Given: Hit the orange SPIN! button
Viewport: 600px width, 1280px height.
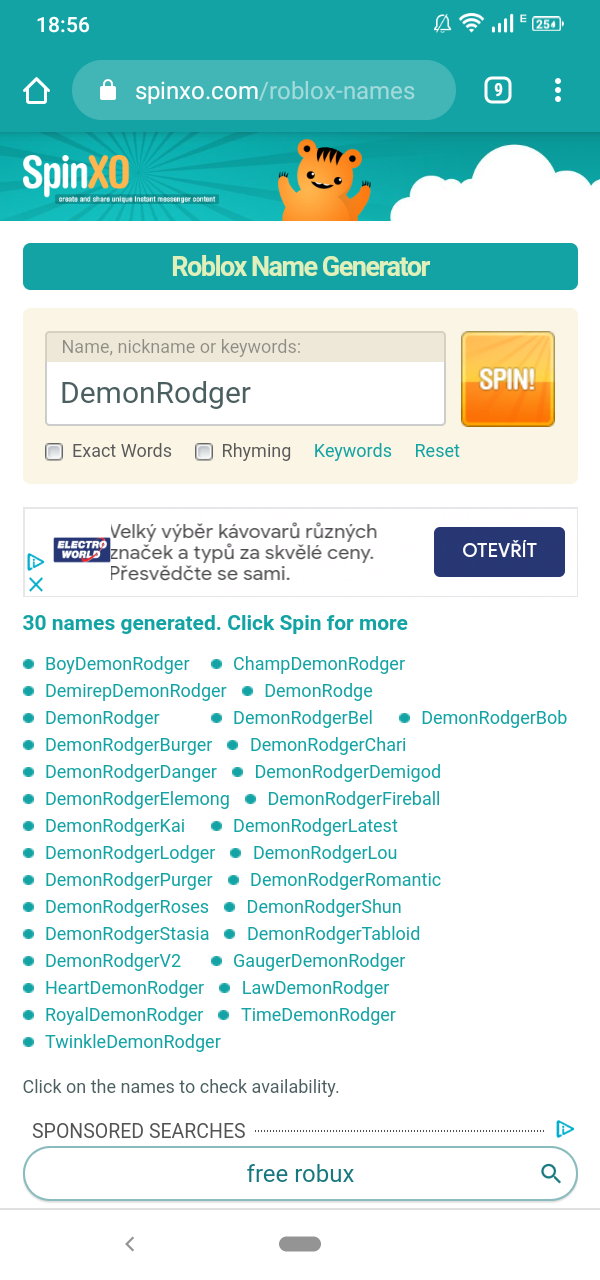Looking at the screenshot, I should (507, 379).
